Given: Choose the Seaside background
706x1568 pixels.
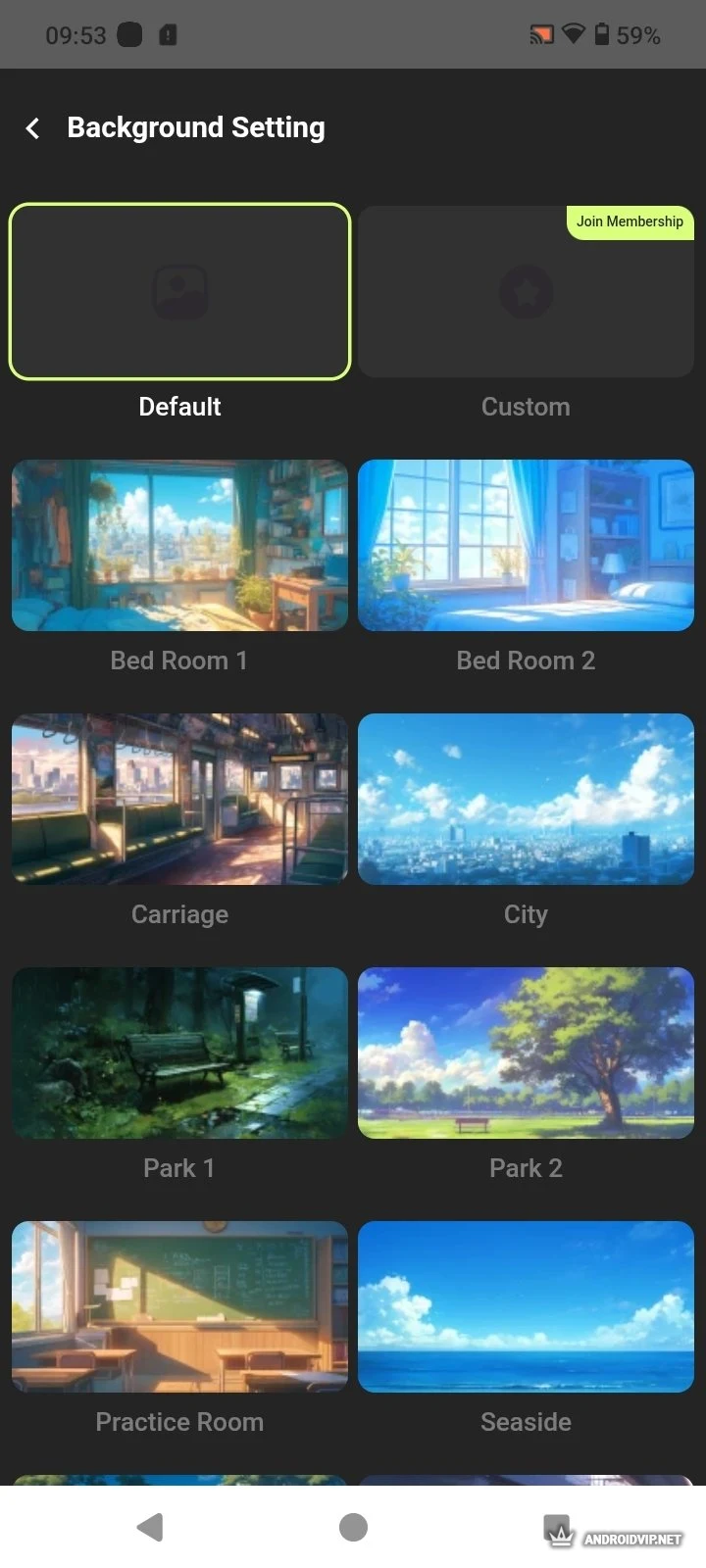Looking at the screenshot, I should 526,1306.
